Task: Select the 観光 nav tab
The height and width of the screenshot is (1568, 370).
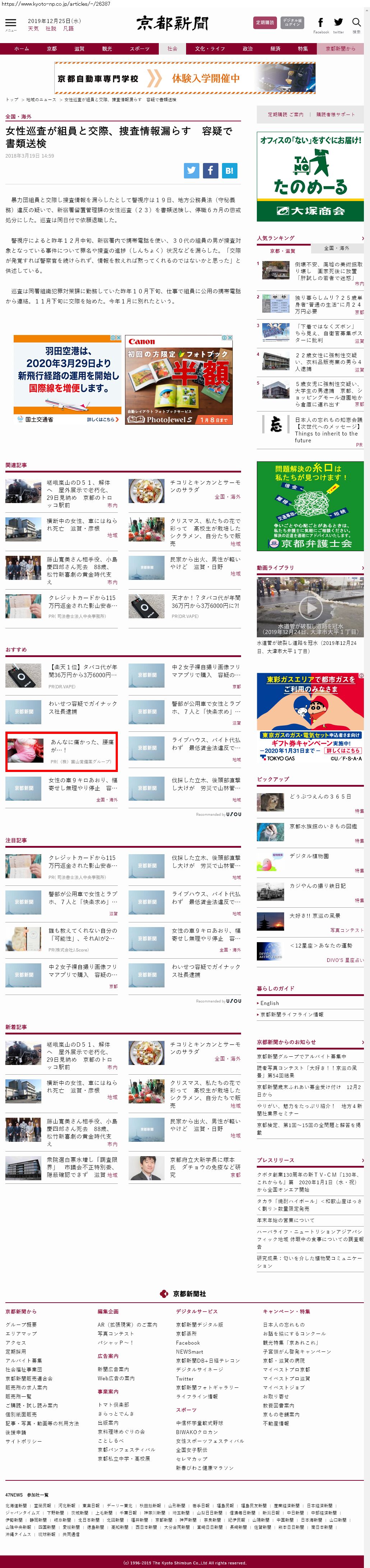Action: [107, 49]
